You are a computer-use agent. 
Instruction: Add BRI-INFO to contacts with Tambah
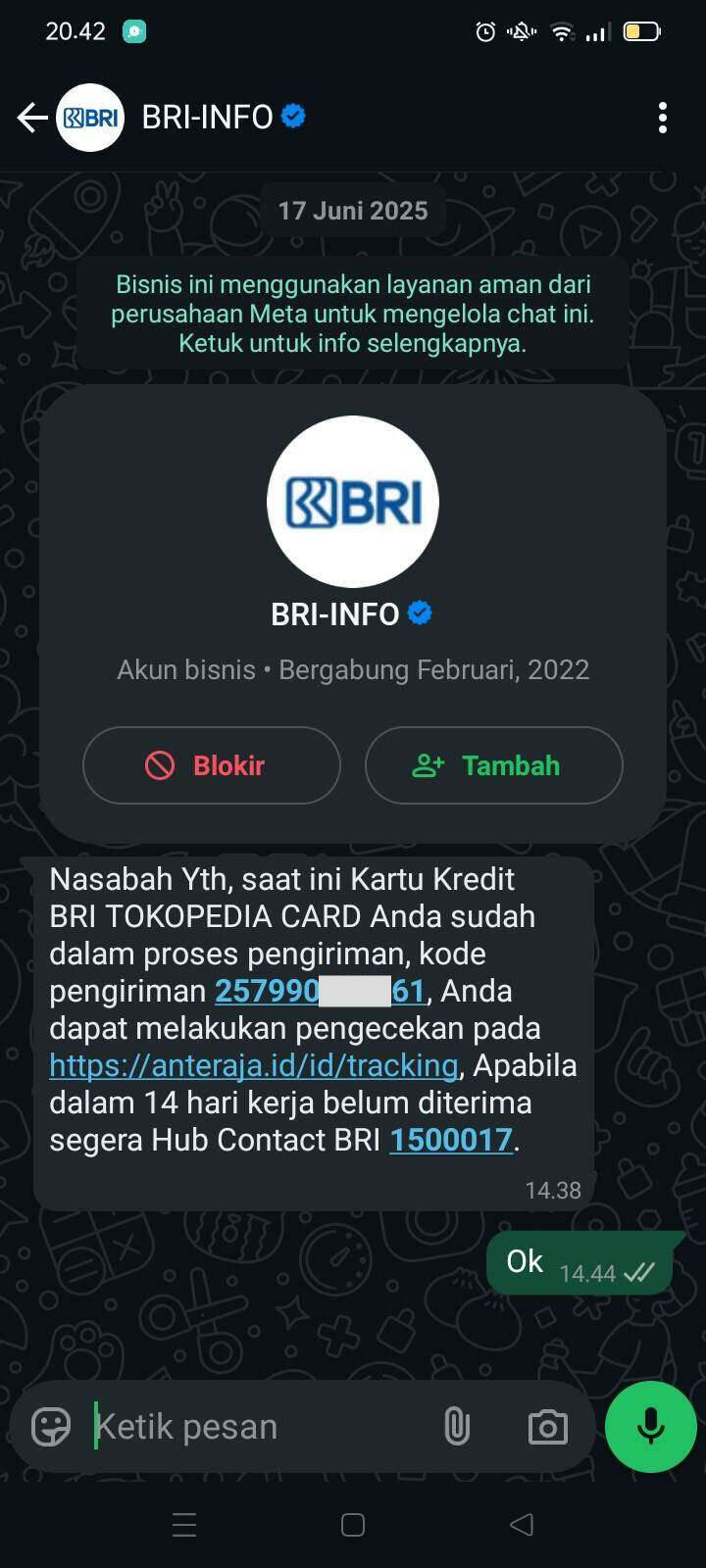(x=494, y=765)
